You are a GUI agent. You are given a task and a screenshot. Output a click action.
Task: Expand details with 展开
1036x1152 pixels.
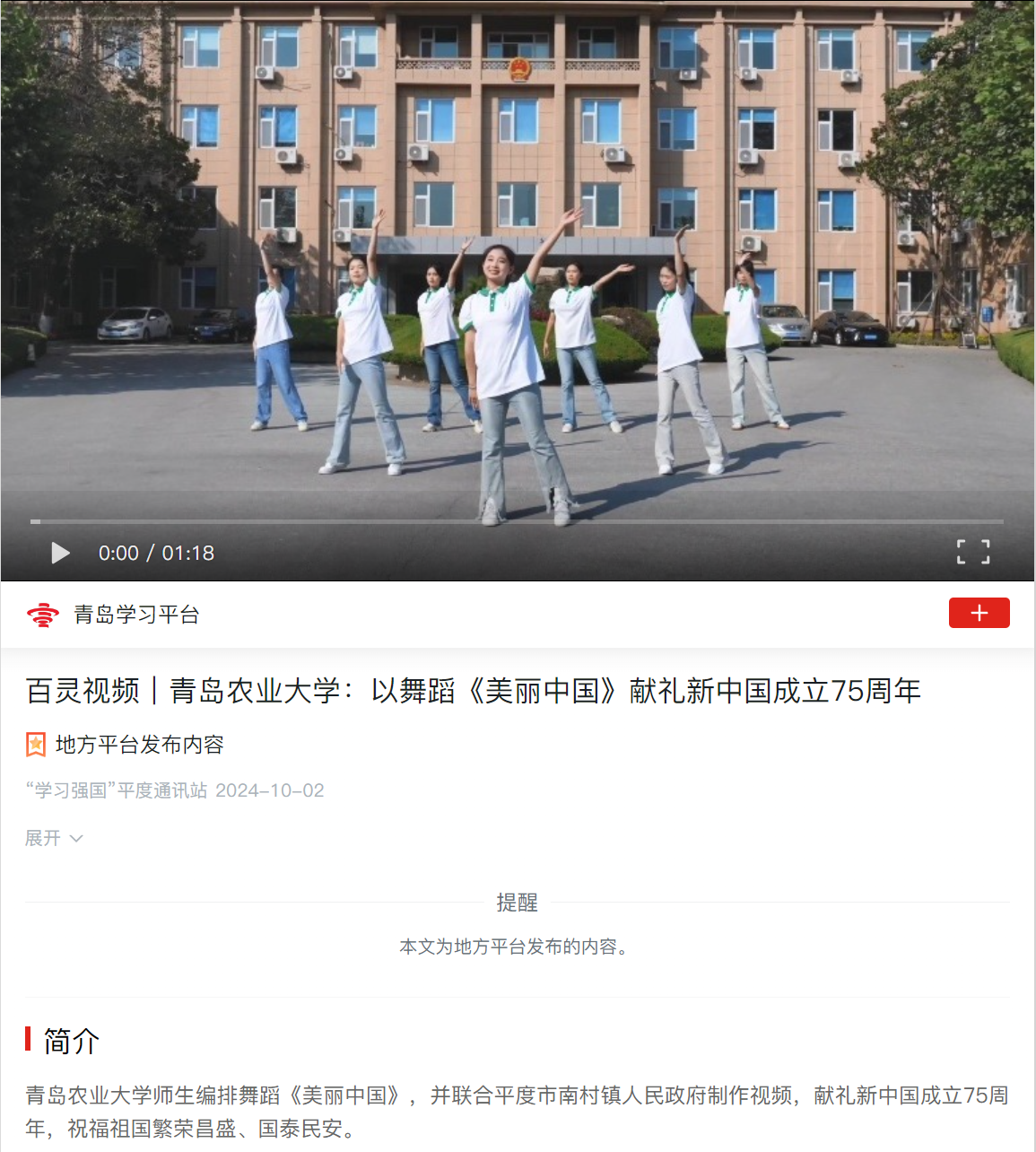tap(54, 838)
